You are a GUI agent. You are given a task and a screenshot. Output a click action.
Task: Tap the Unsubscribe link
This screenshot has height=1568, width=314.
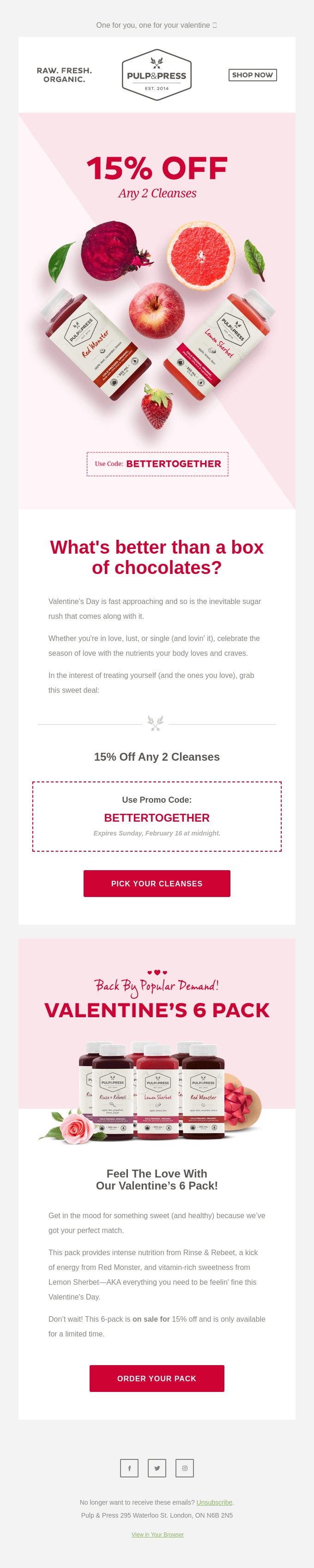214,1502
